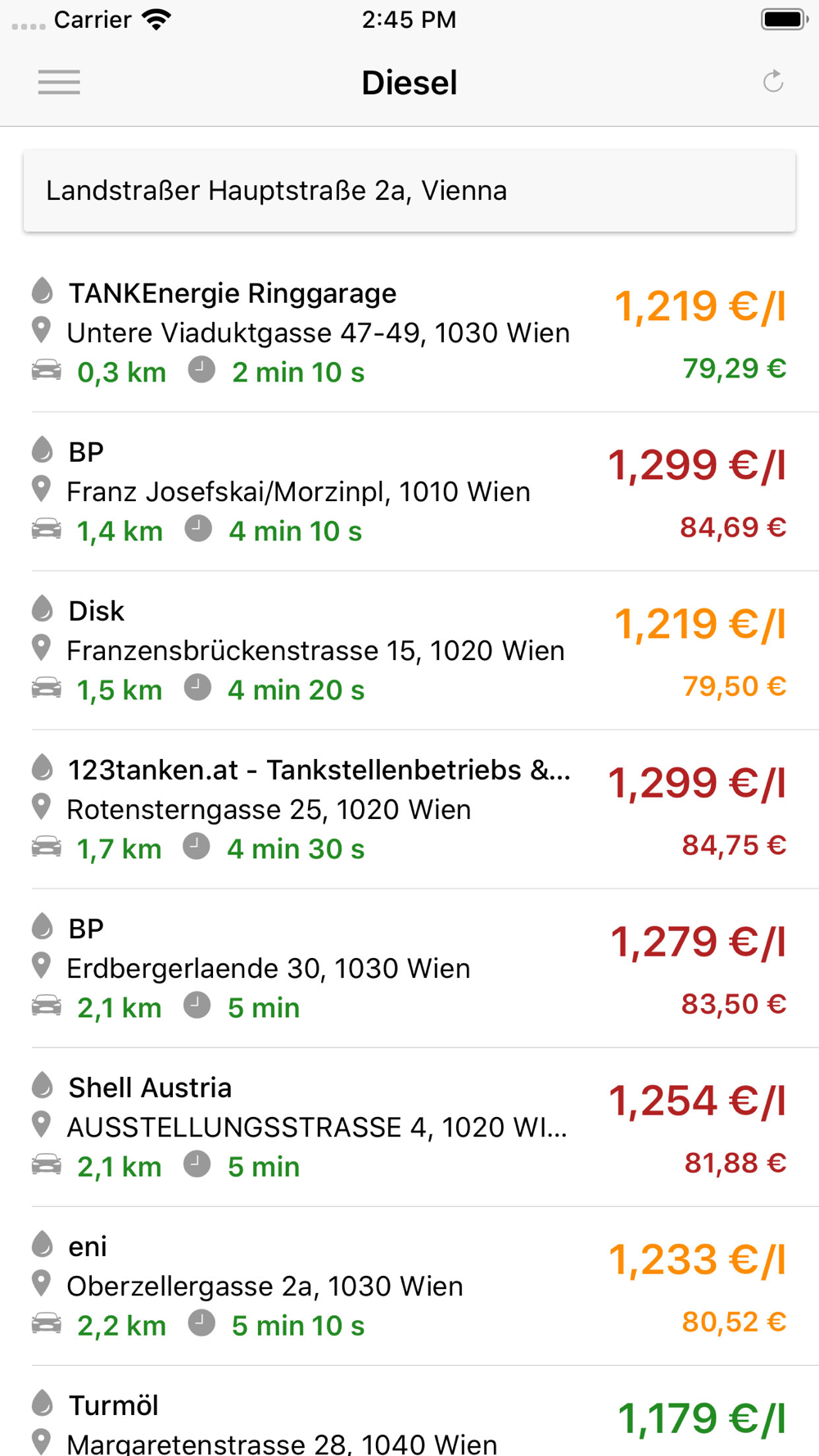View the 123tanken.at station on Rotensterngasse
This screenshot has width=819, height=1456.
[409, 809]
